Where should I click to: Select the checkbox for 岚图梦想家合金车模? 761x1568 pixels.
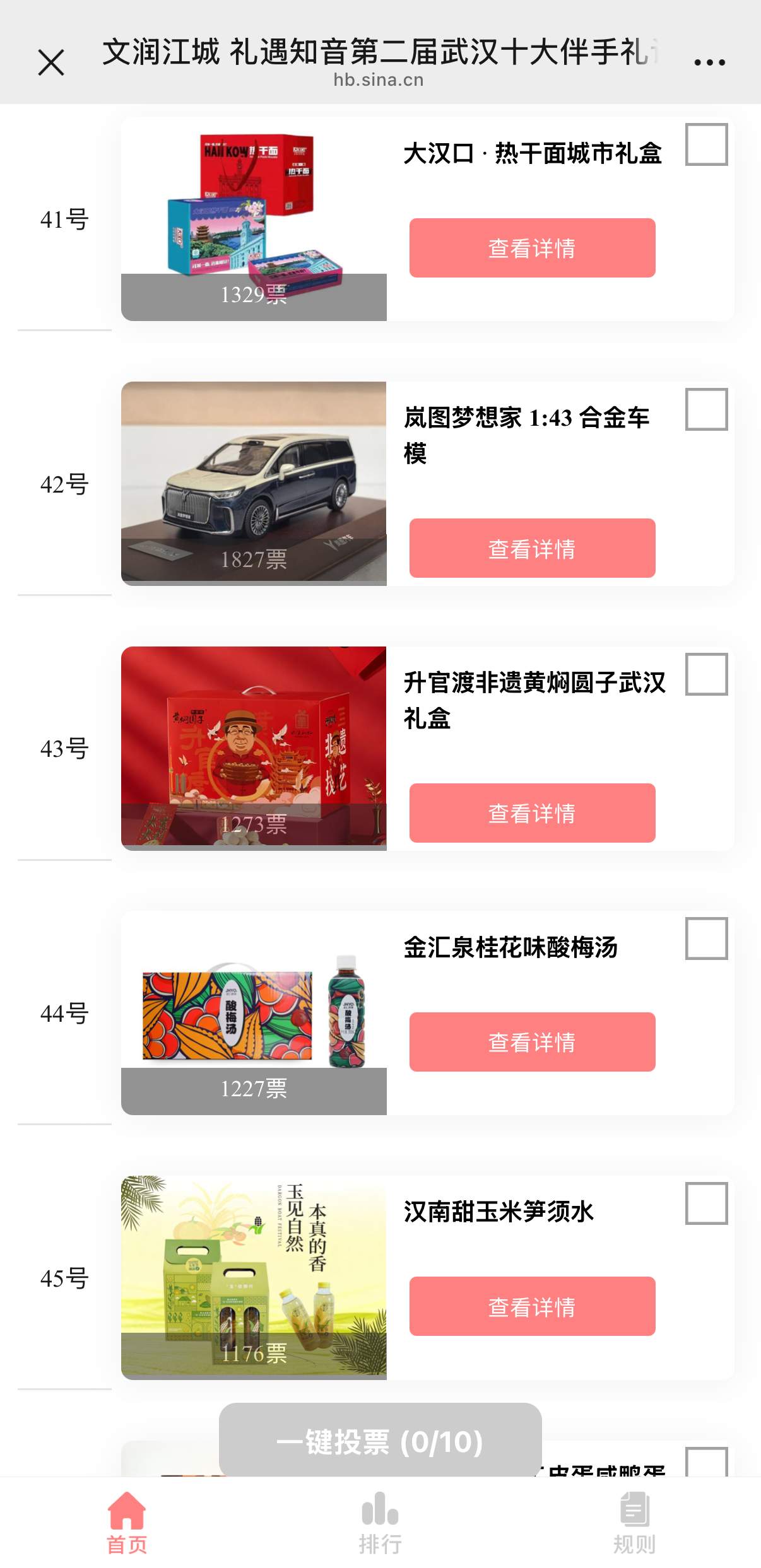pyautogui.click(x=706, y=409)
